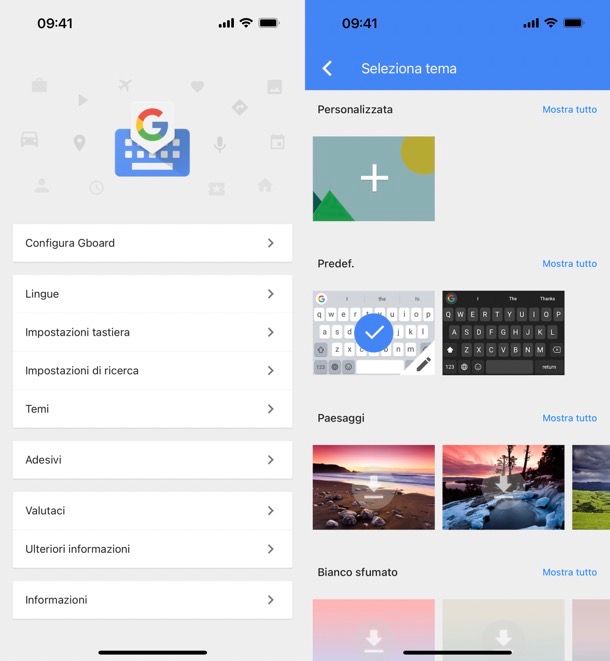Open Impostazioni di ricerca
Image resolution: width=610 pixels, height=661 pixels.
(152, 371)
